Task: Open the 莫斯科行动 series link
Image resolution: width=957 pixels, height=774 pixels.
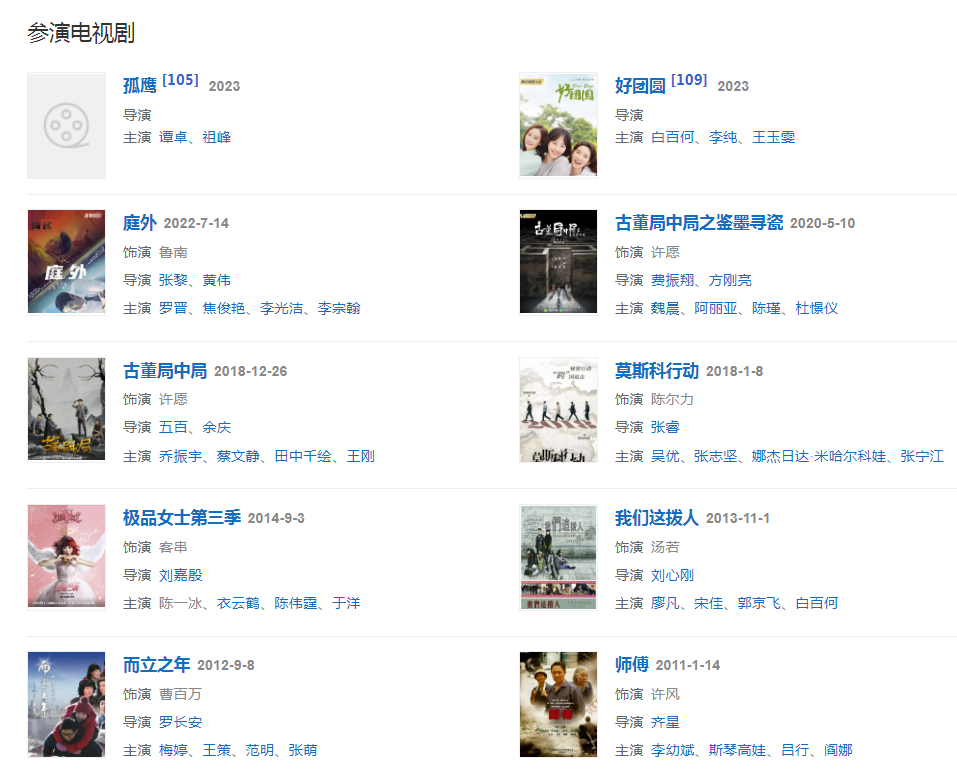Action: click(656, 371)
